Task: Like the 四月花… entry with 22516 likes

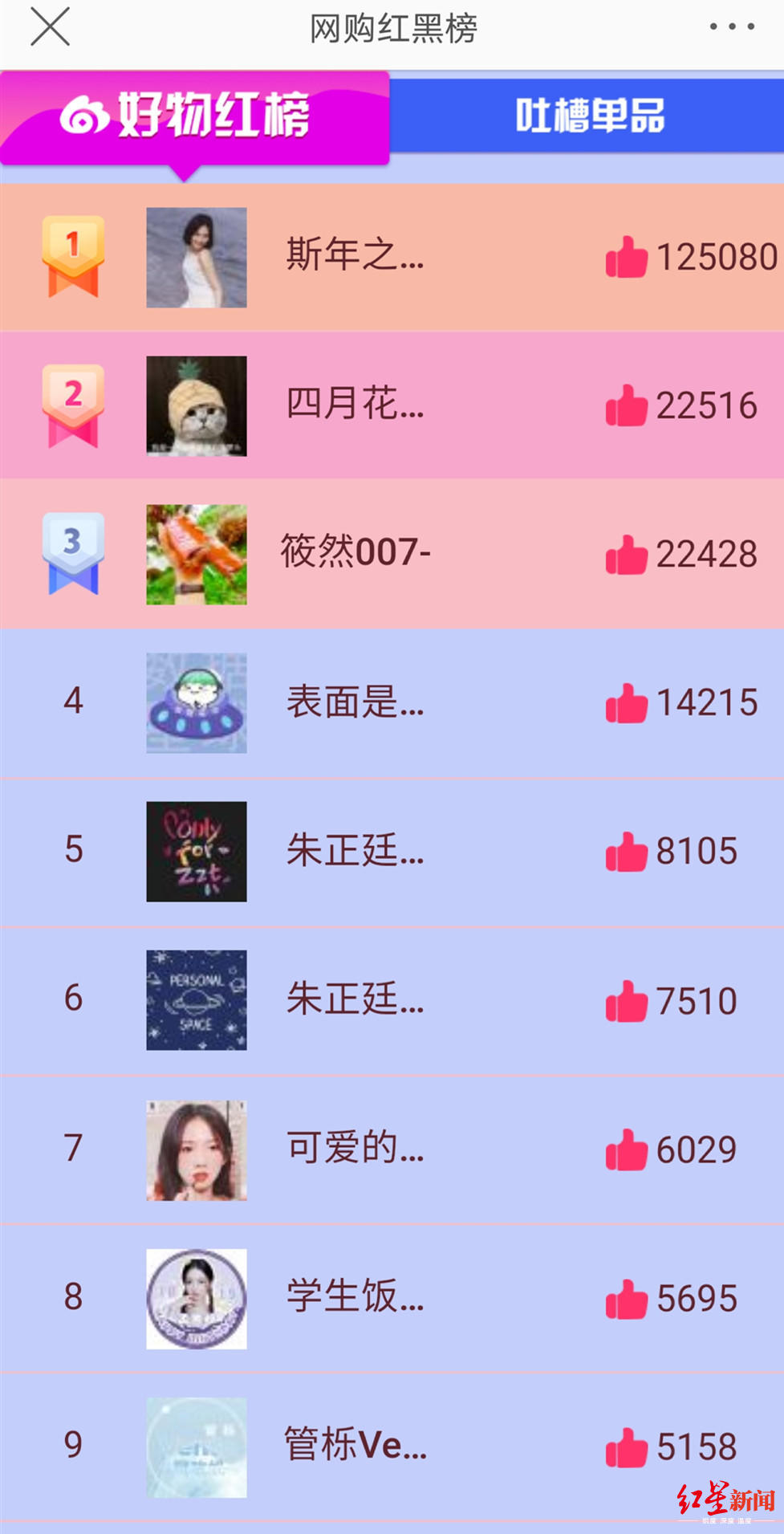Action: click(x=626, y=405)
